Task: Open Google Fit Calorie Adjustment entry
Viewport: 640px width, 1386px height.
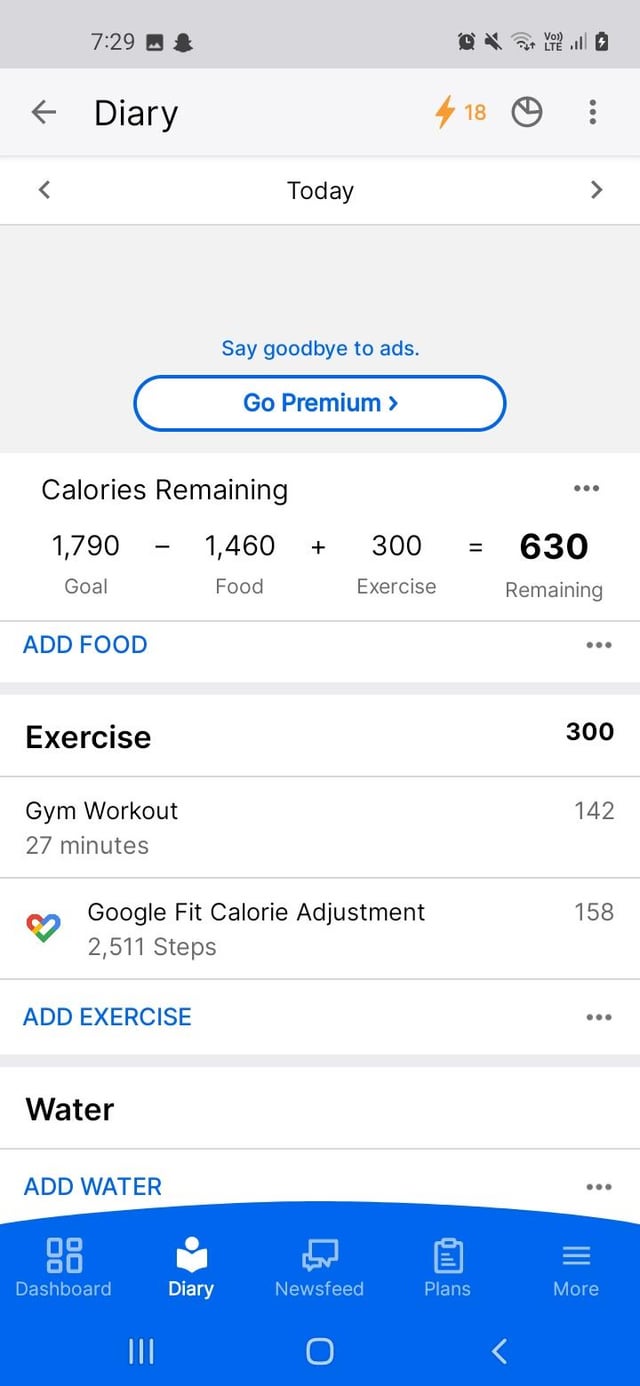Action: pyautogui.click(x=320, y=929)
